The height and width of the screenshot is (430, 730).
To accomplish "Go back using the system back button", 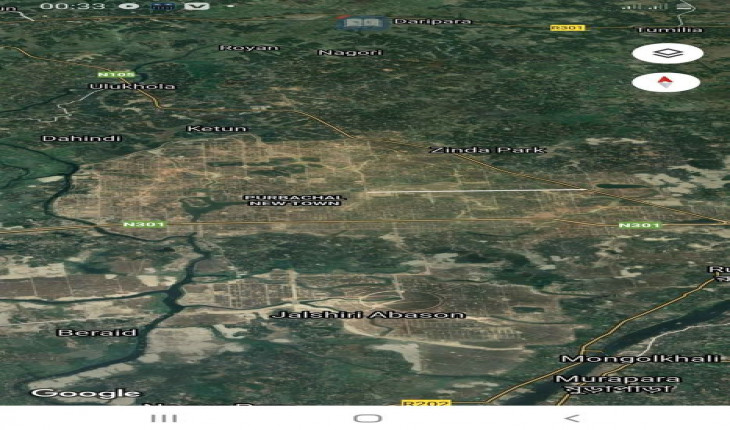I will click(x=570, y=417).
